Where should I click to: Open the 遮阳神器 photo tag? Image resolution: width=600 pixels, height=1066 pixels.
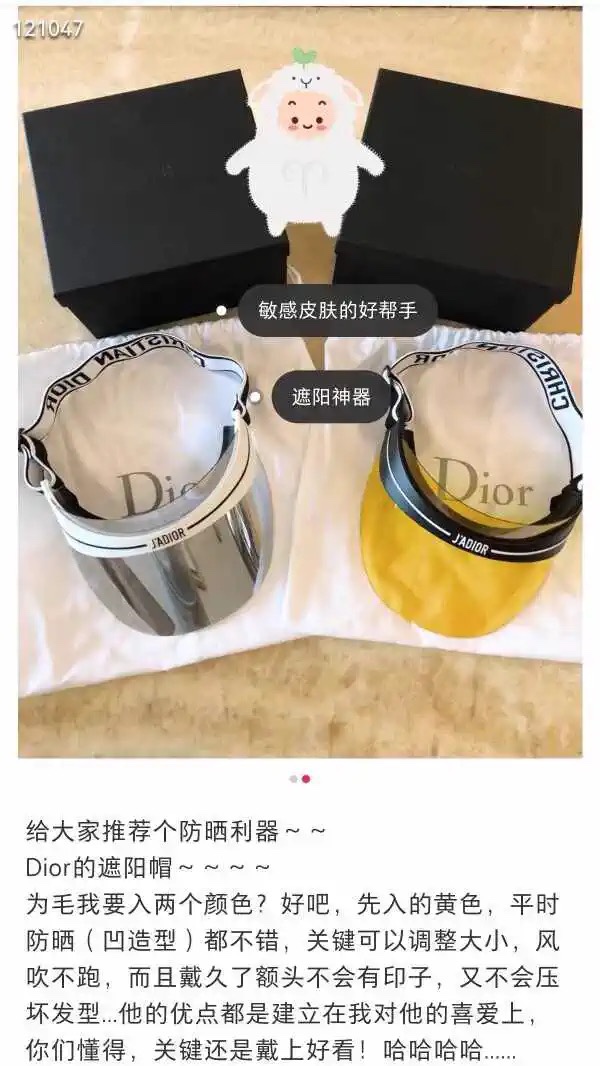point(331,397)
